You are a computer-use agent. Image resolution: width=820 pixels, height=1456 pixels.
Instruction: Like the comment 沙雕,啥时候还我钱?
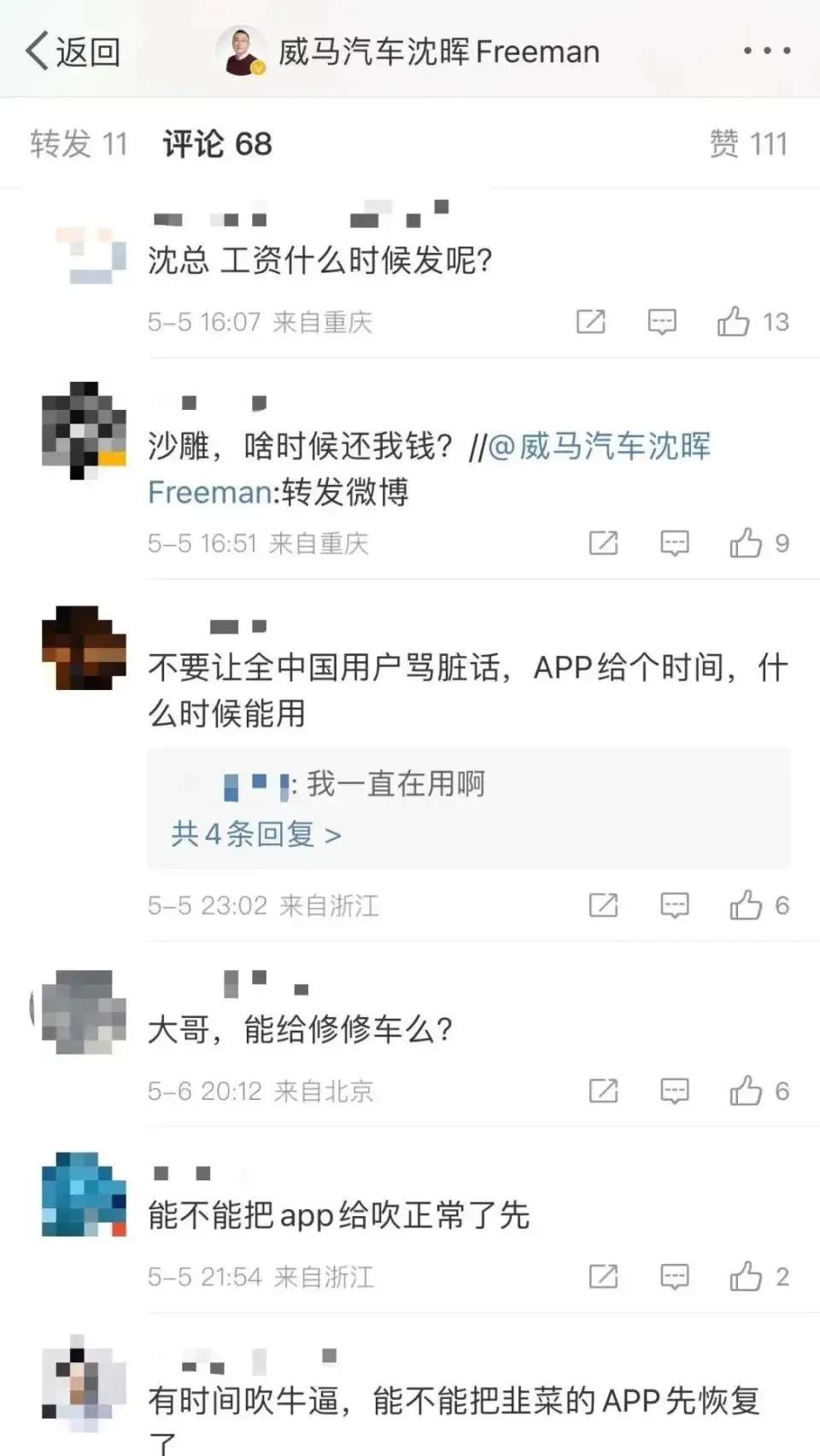point(746,543)
